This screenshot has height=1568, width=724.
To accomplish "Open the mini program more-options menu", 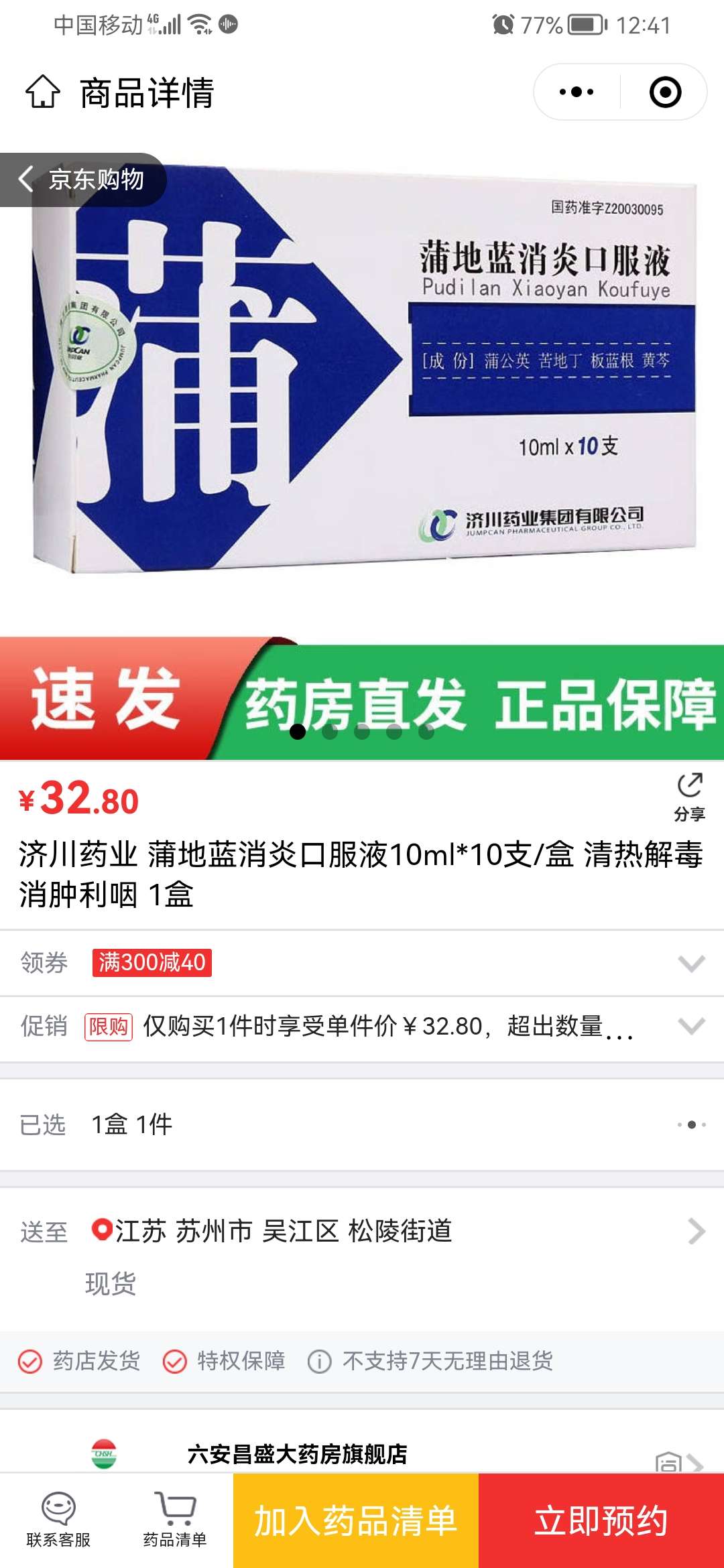I will tap(577, 92).
